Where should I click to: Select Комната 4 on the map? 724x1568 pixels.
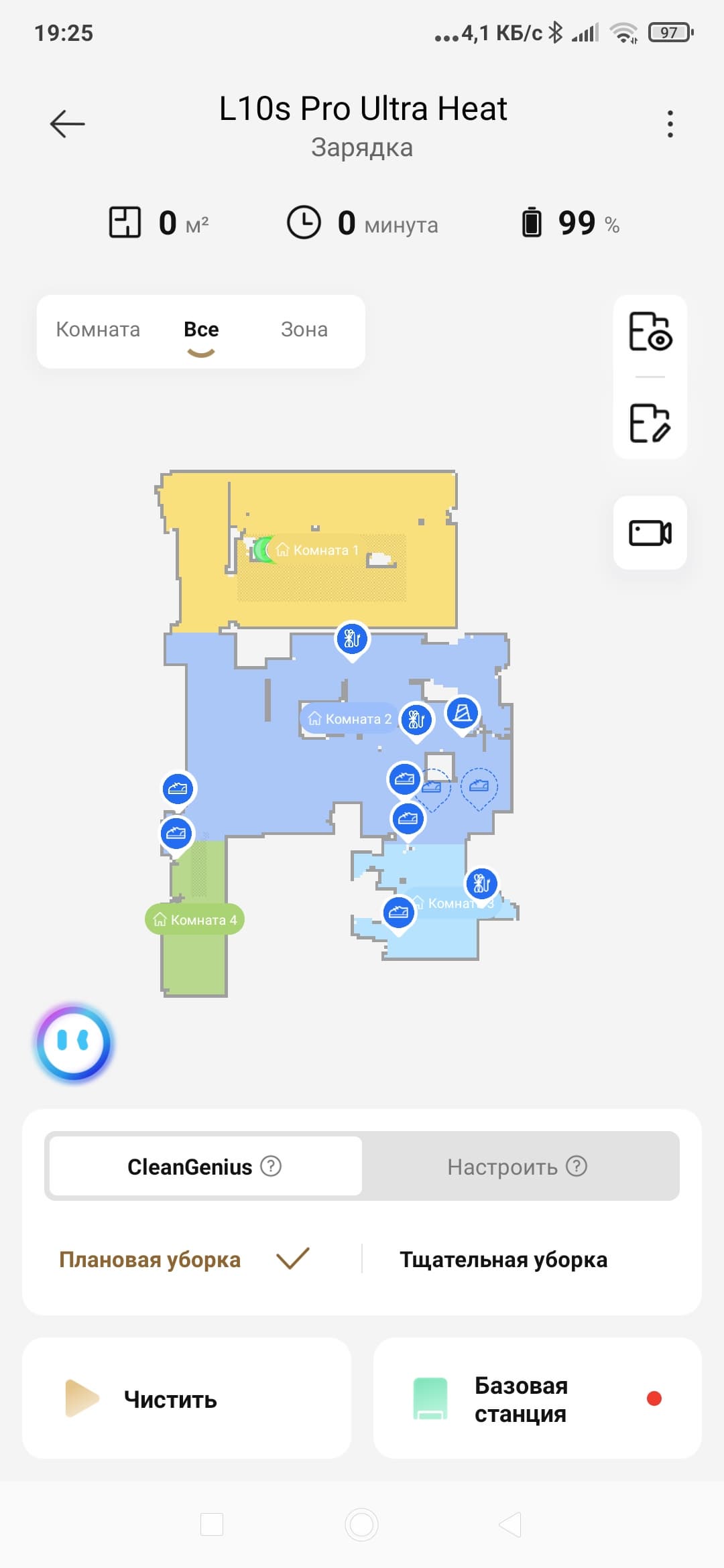point(195,919)
